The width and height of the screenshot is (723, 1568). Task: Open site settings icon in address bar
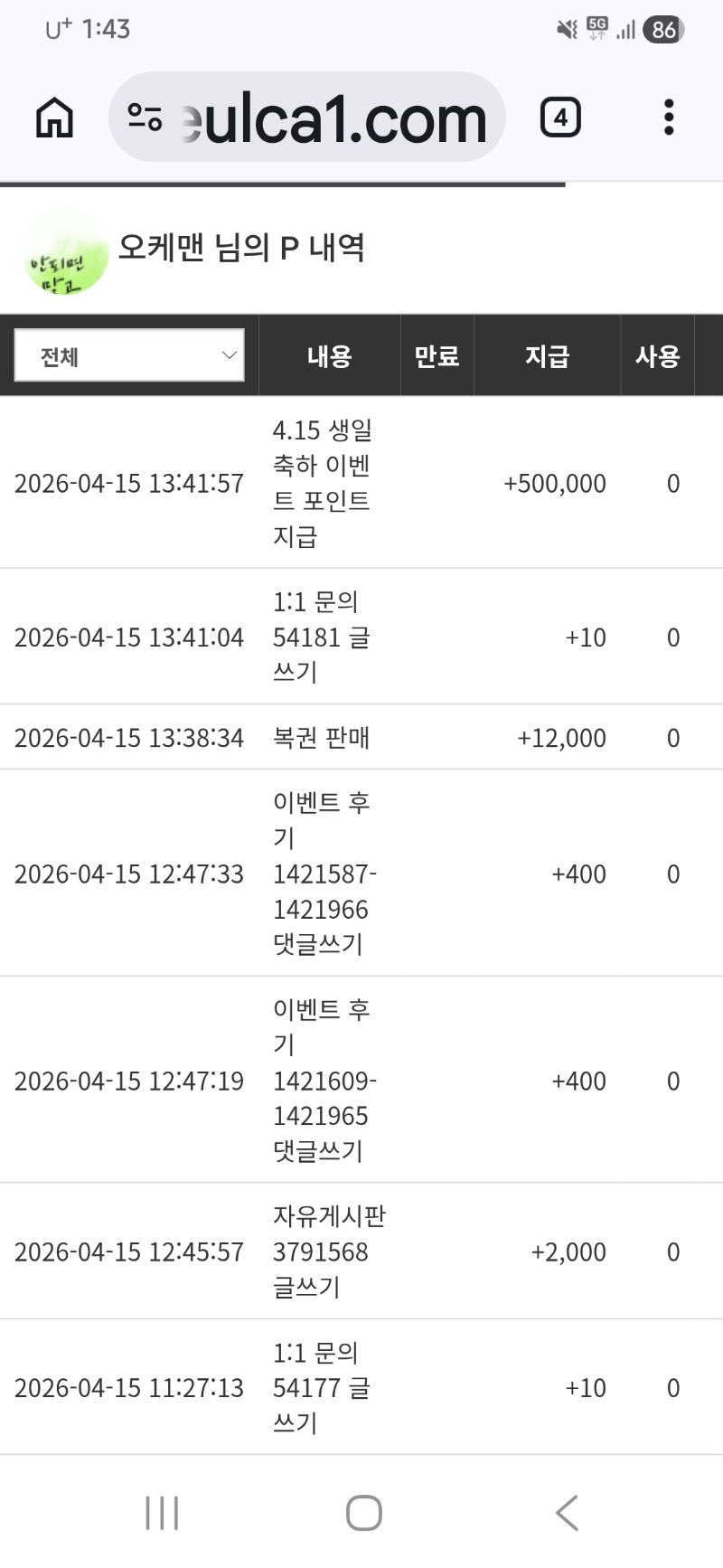(x=145, y=118)
